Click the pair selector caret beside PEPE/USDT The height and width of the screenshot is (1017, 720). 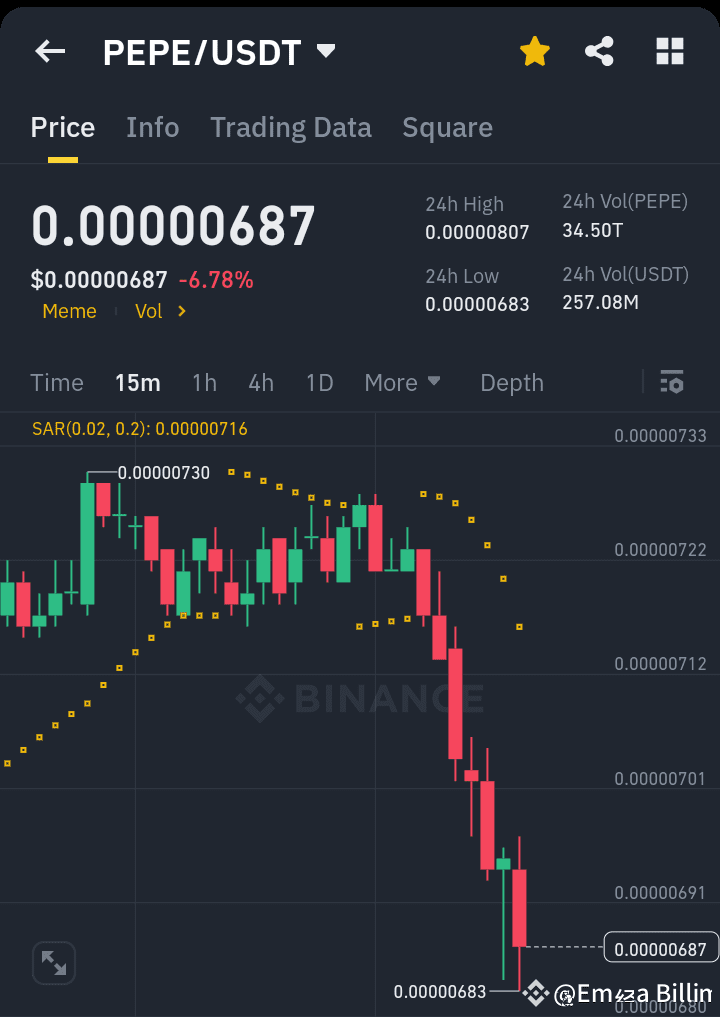[x=325, y=52]
